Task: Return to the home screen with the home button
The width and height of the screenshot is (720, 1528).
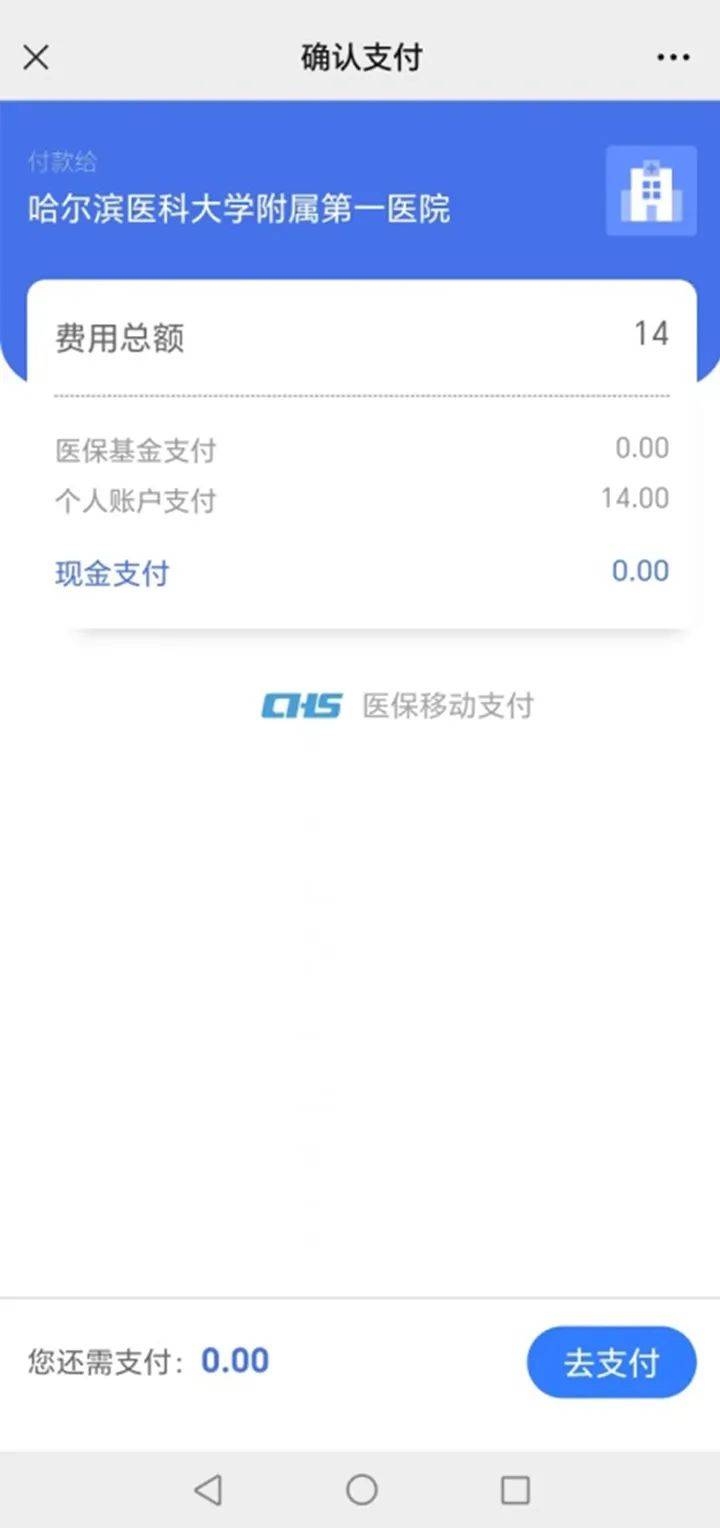Action: (x=361, y=1490)
